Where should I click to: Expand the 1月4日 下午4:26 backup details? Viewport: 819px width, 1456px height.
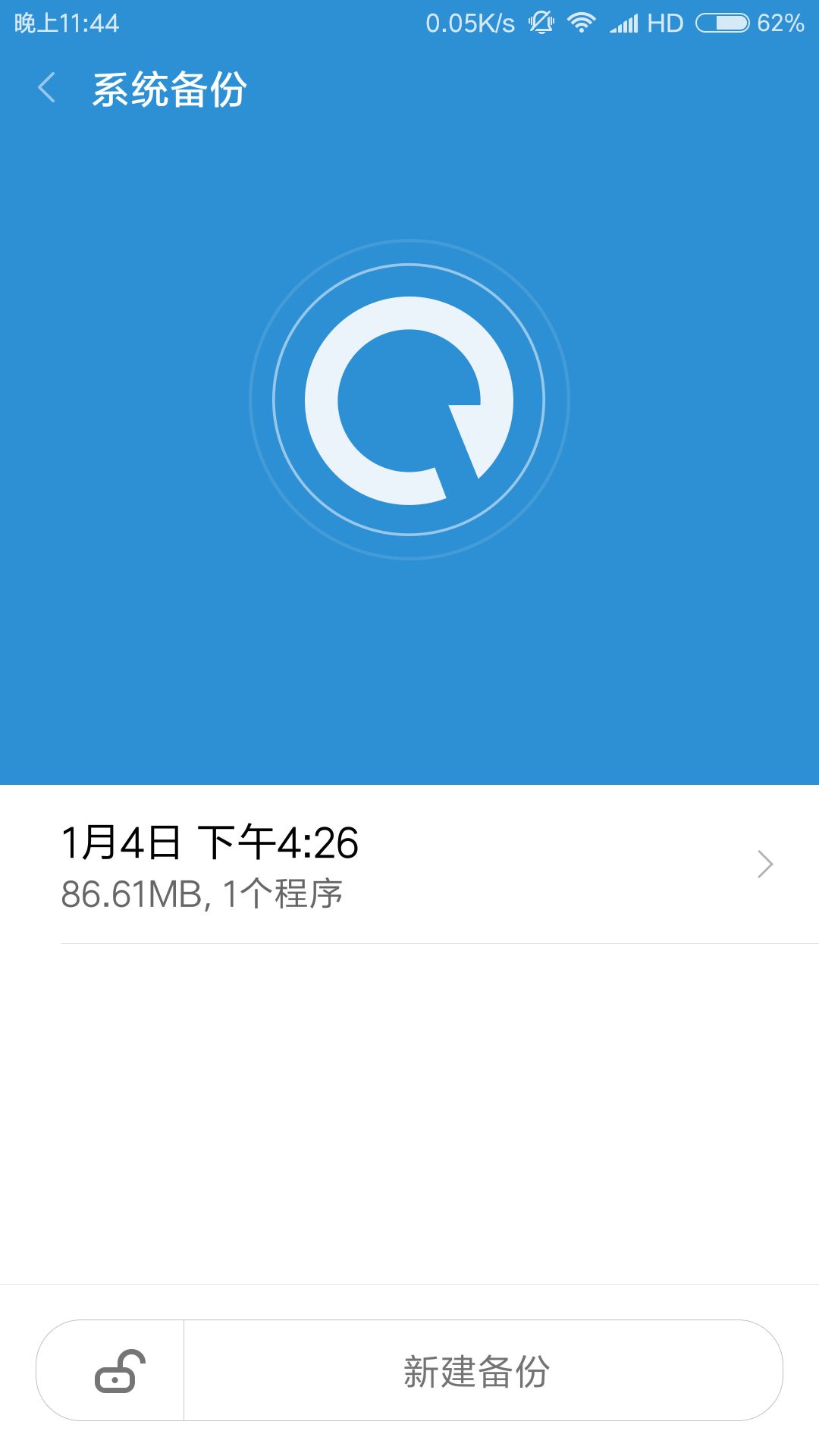(409, 863)
